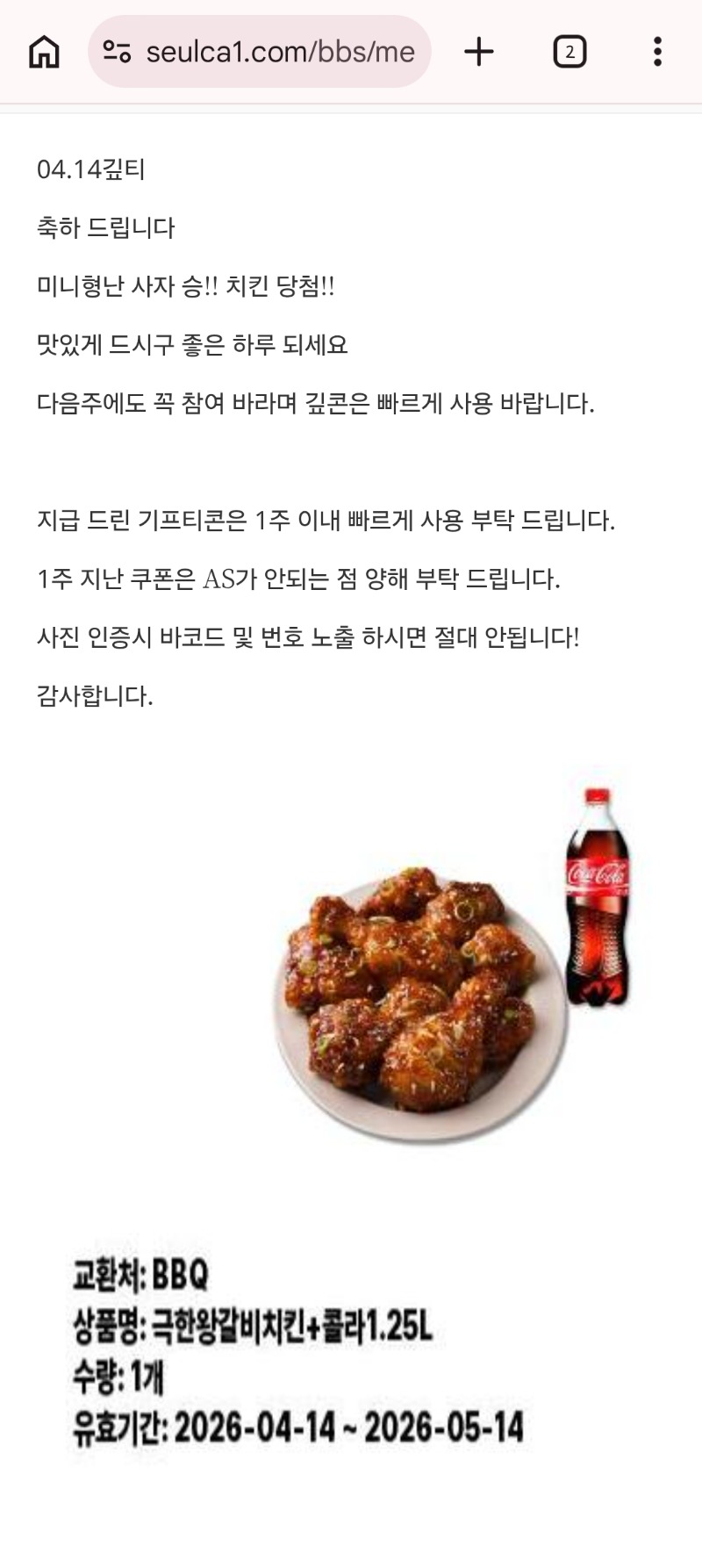Open the browser overflow menu
The width and height of the screenshot is (702, 1568).
click(657, 52)
